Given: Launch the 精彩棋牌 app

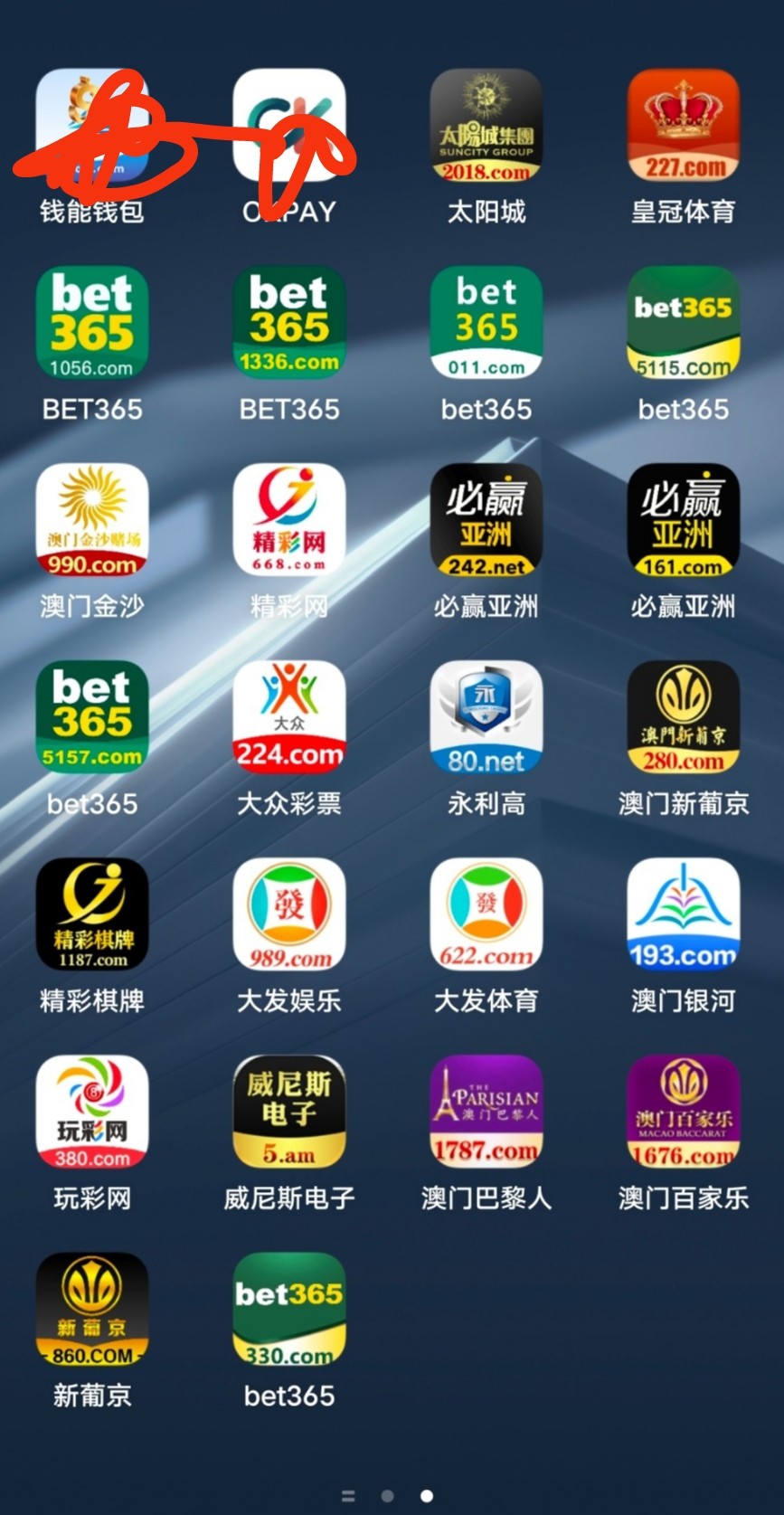Looking at the screenshot, I should coord(92,915).
